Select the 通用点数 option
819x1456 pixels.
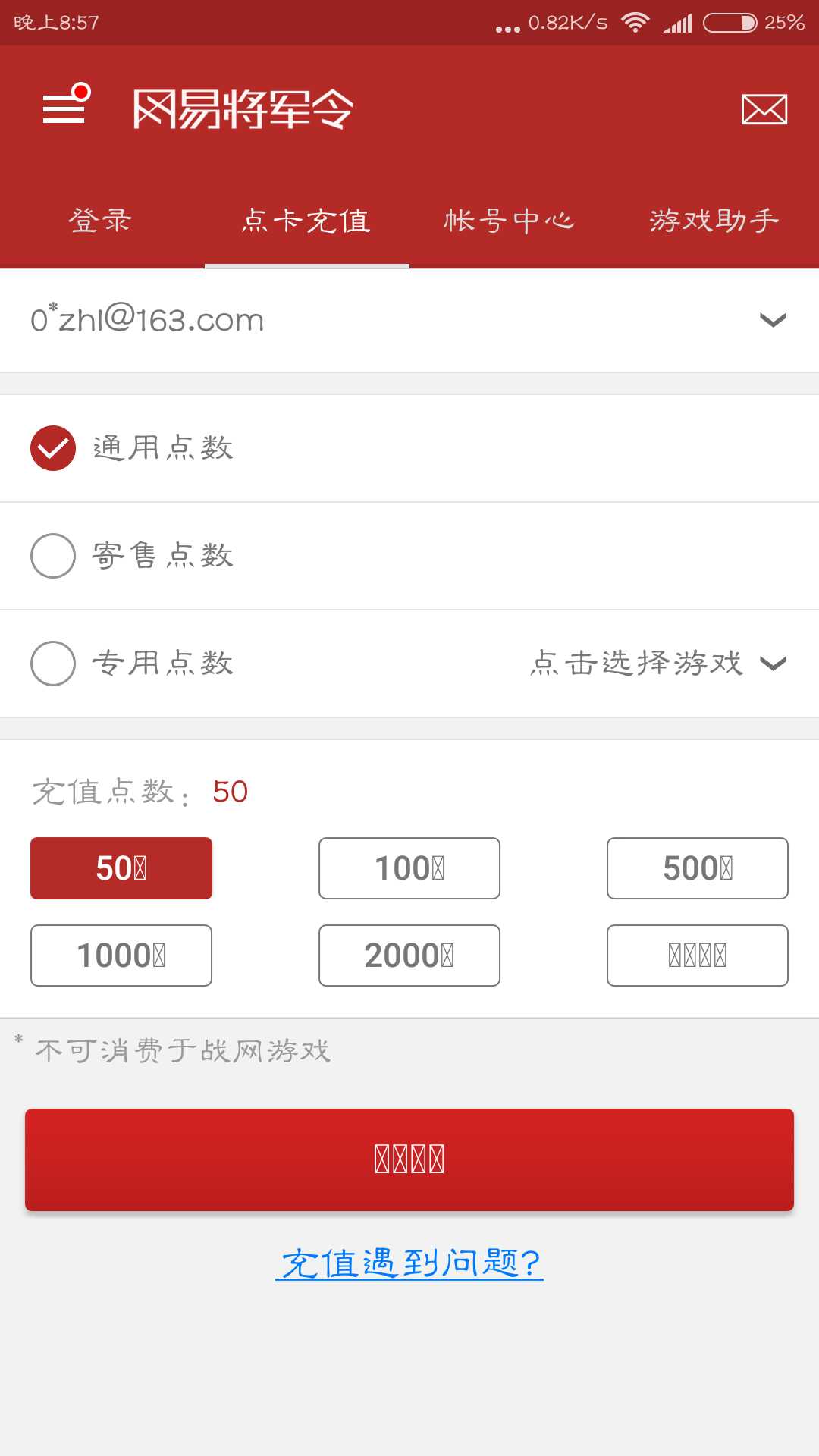click(x=409, y=448)
